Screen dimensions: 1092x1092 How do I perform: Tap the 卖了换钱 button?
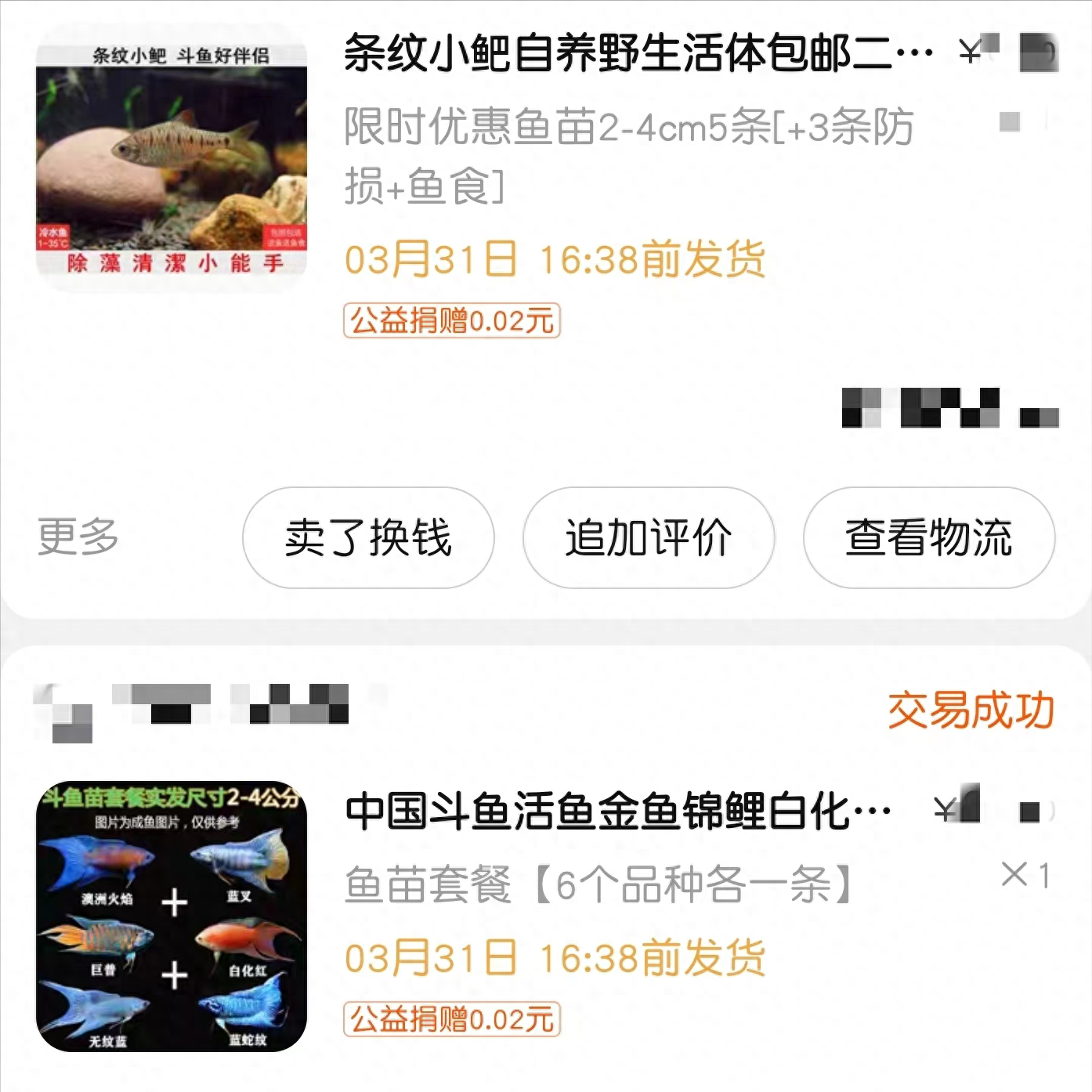[368, 538]
